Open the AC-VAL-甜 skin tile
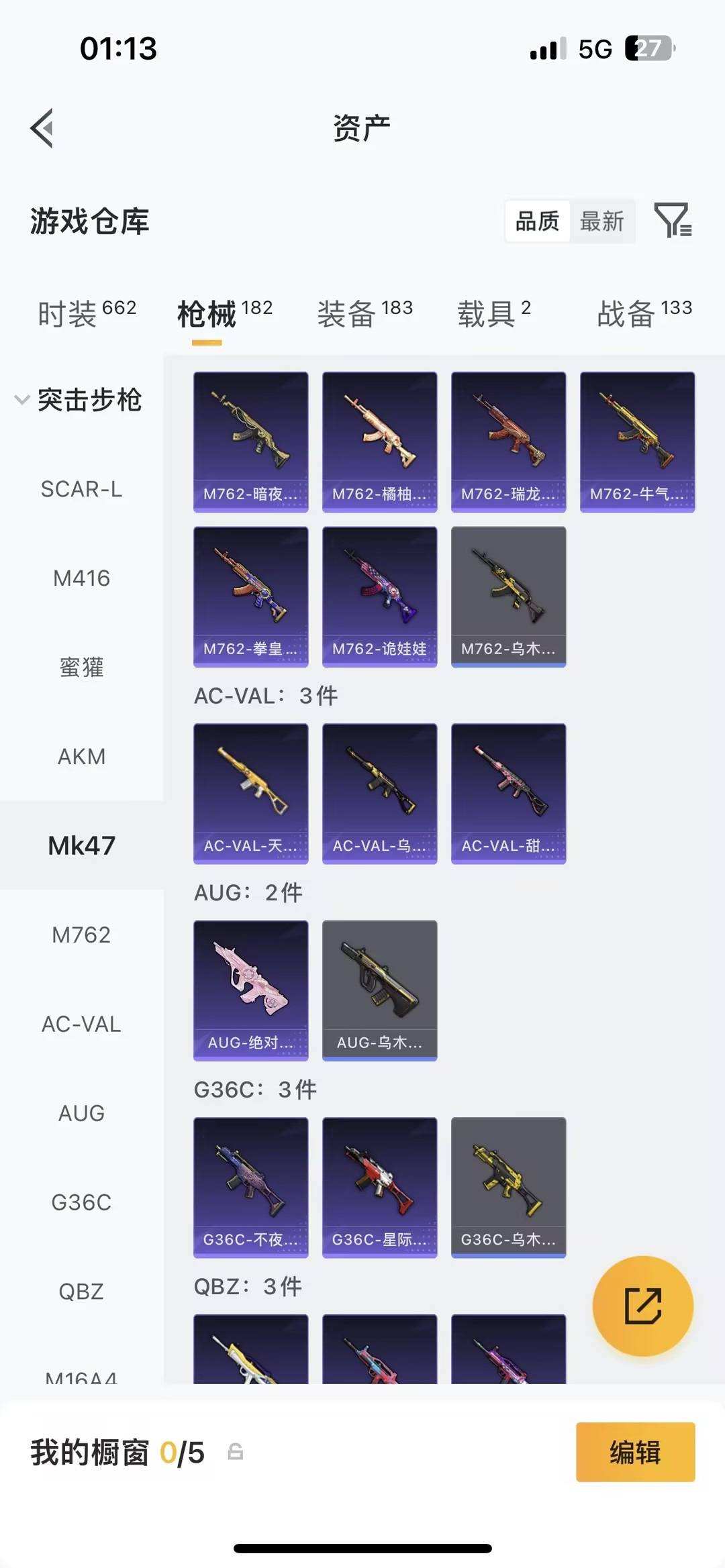Image resolution: width=725 pixels, height=1568 pixels. (508, 793)
